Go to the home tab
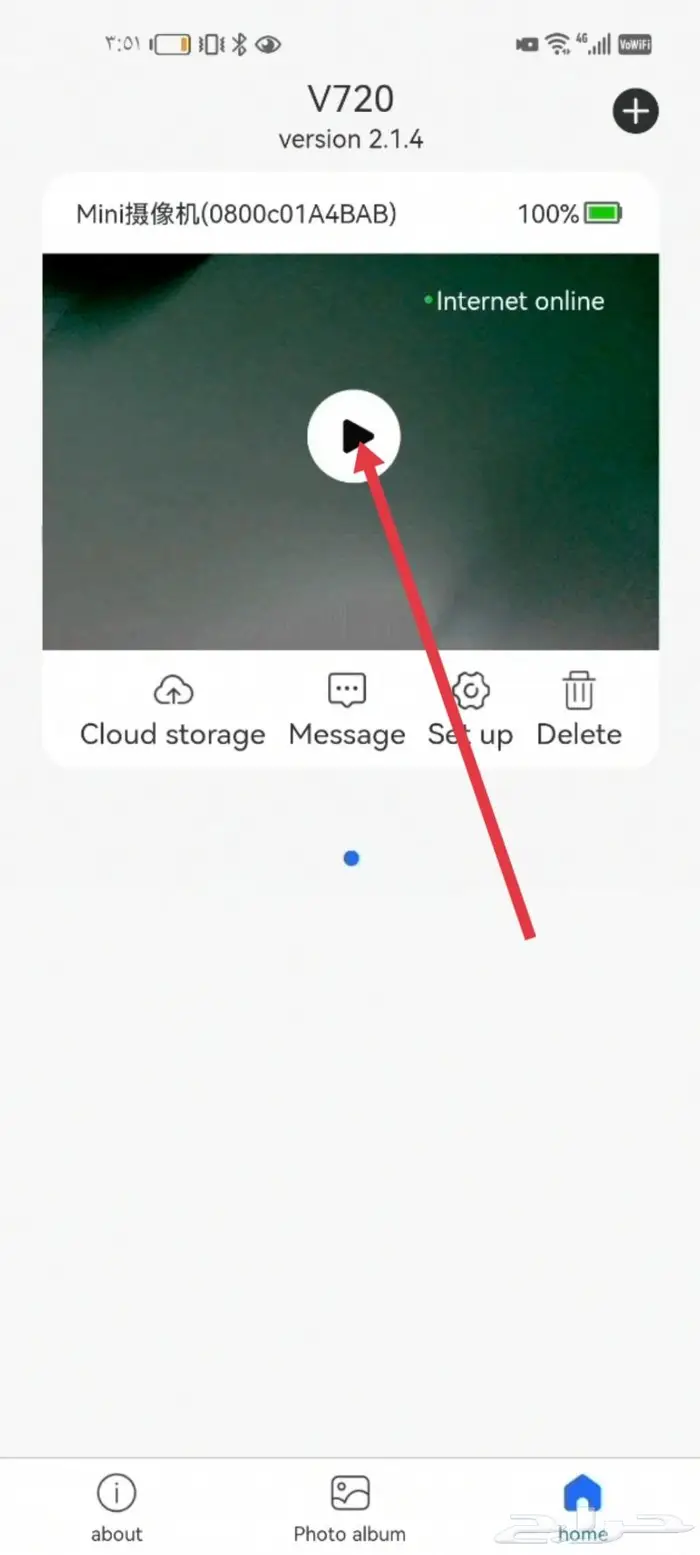The height and width of the screenshot is (1555, 700). tap(582, 1507)
